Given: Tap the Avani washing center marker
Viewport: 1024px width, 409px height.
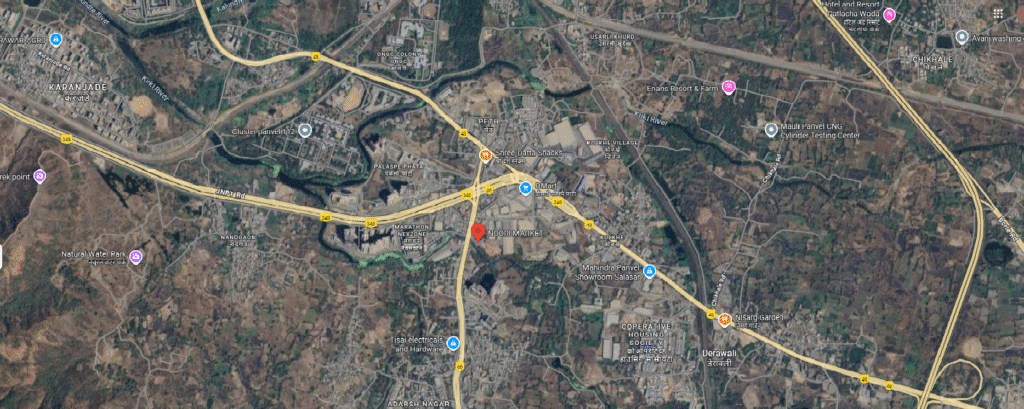Looking at the screenshot, I should (961, 38).
